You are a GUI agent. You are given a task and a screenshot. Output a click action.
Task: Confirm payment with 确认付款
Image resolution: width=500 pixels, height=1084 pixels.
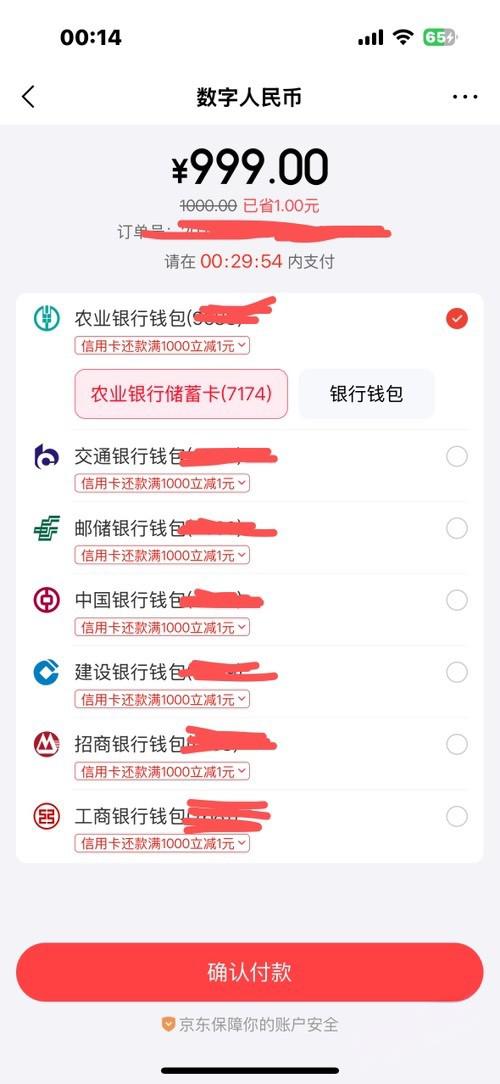250,972
